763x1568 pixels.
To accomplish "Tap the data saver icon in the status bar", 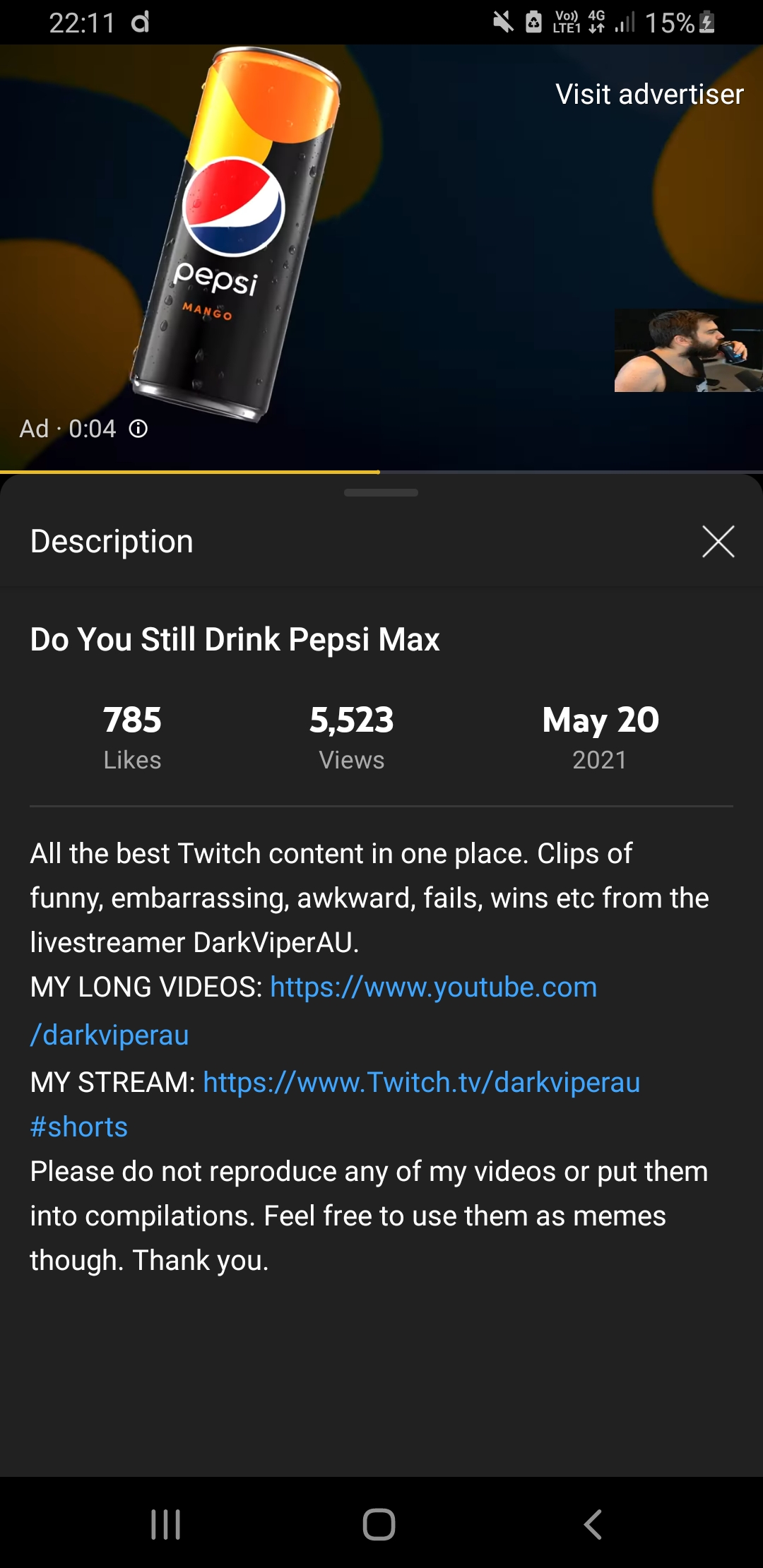I will coord(532,23).
